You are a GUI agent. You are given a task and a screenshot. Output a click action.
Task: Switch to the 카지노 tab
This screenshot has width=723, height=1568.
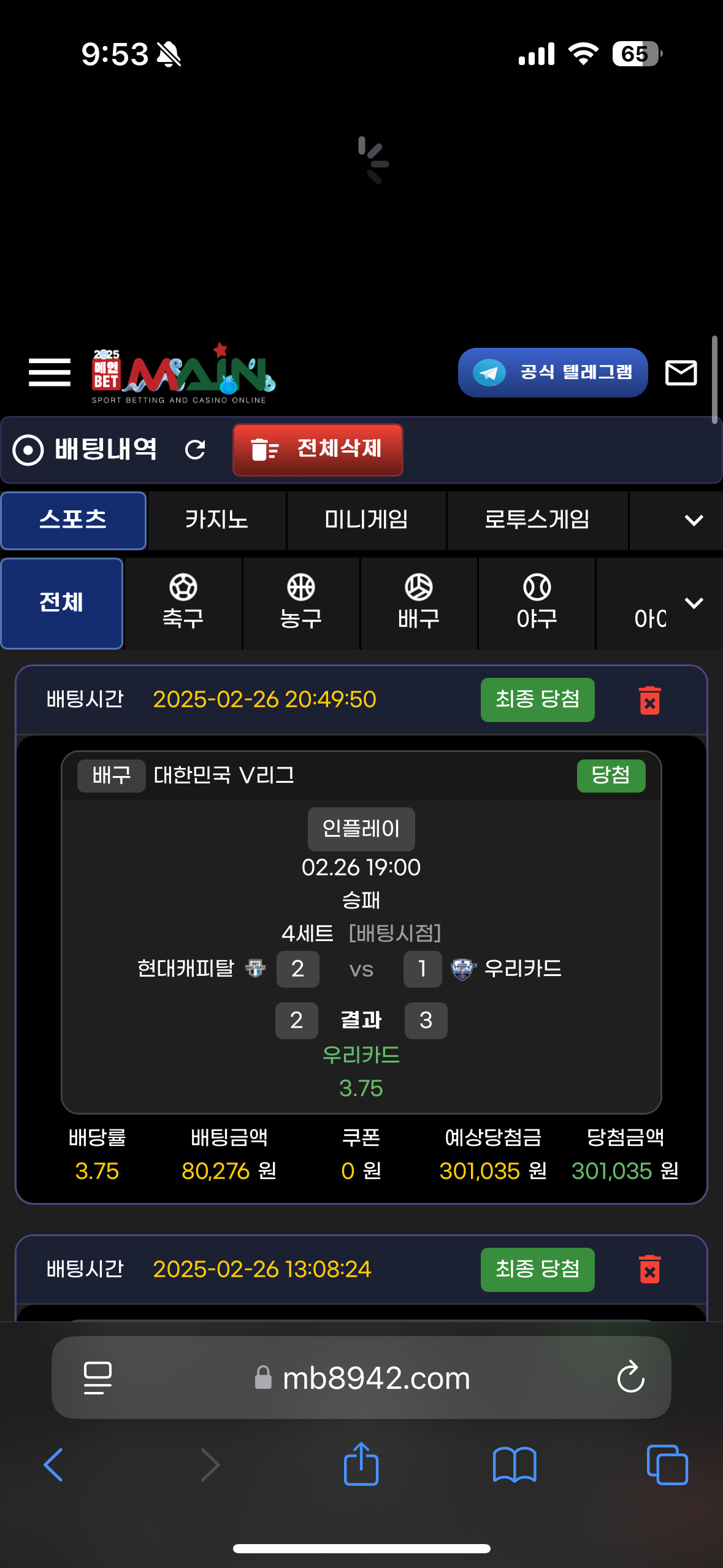pyautogui.click(x=216, y=520)
